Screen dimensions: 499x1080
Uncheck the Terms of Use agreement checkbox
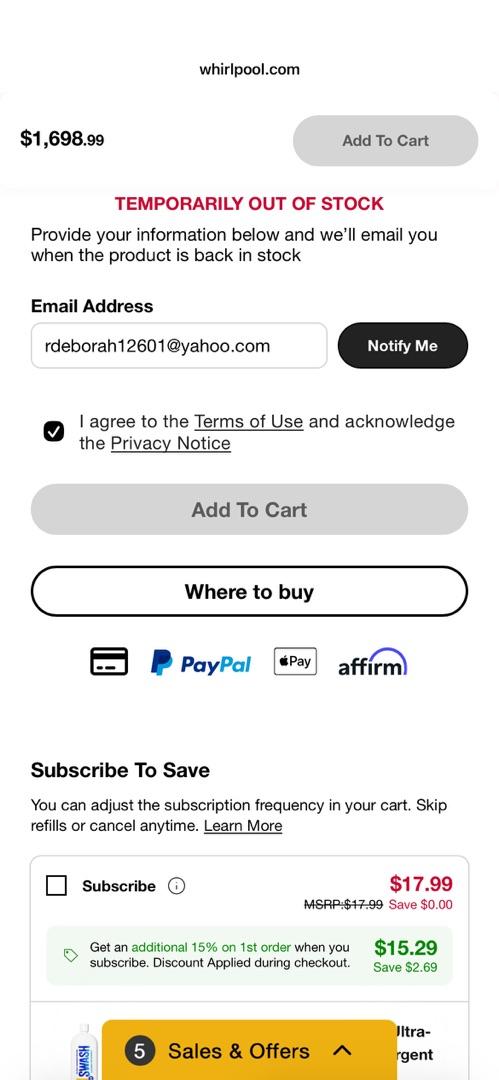click(54, 432)
